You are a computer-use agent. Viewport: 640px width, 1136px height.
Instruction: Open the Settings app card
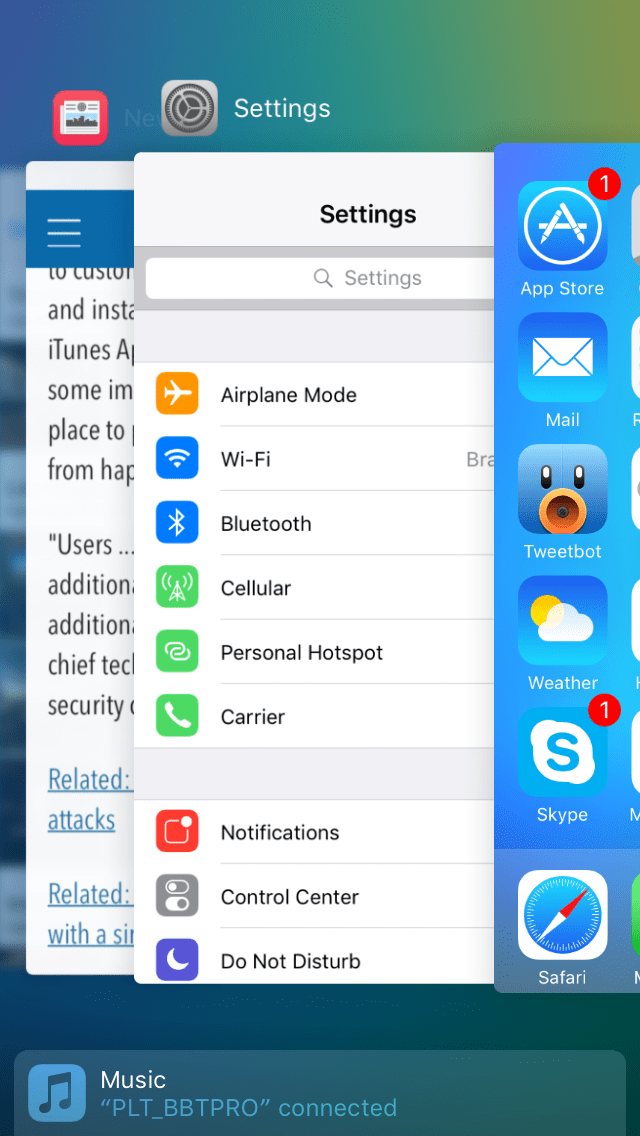point(313,600)
